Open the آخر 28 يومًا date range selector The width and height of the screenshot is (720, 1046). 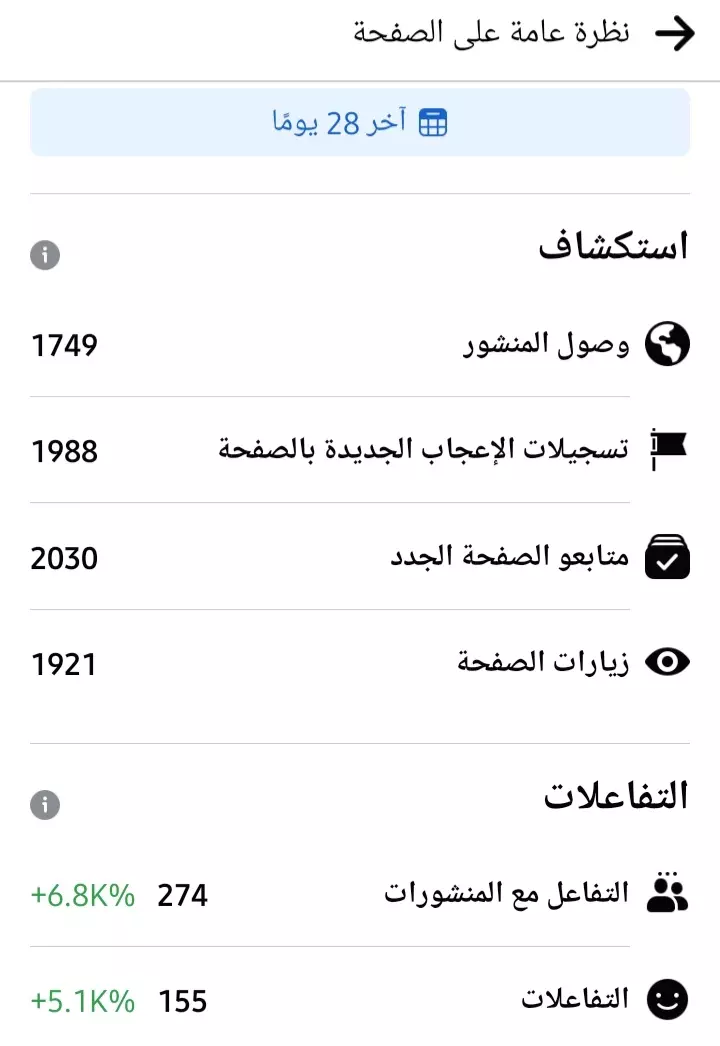(x=358, y=121)
